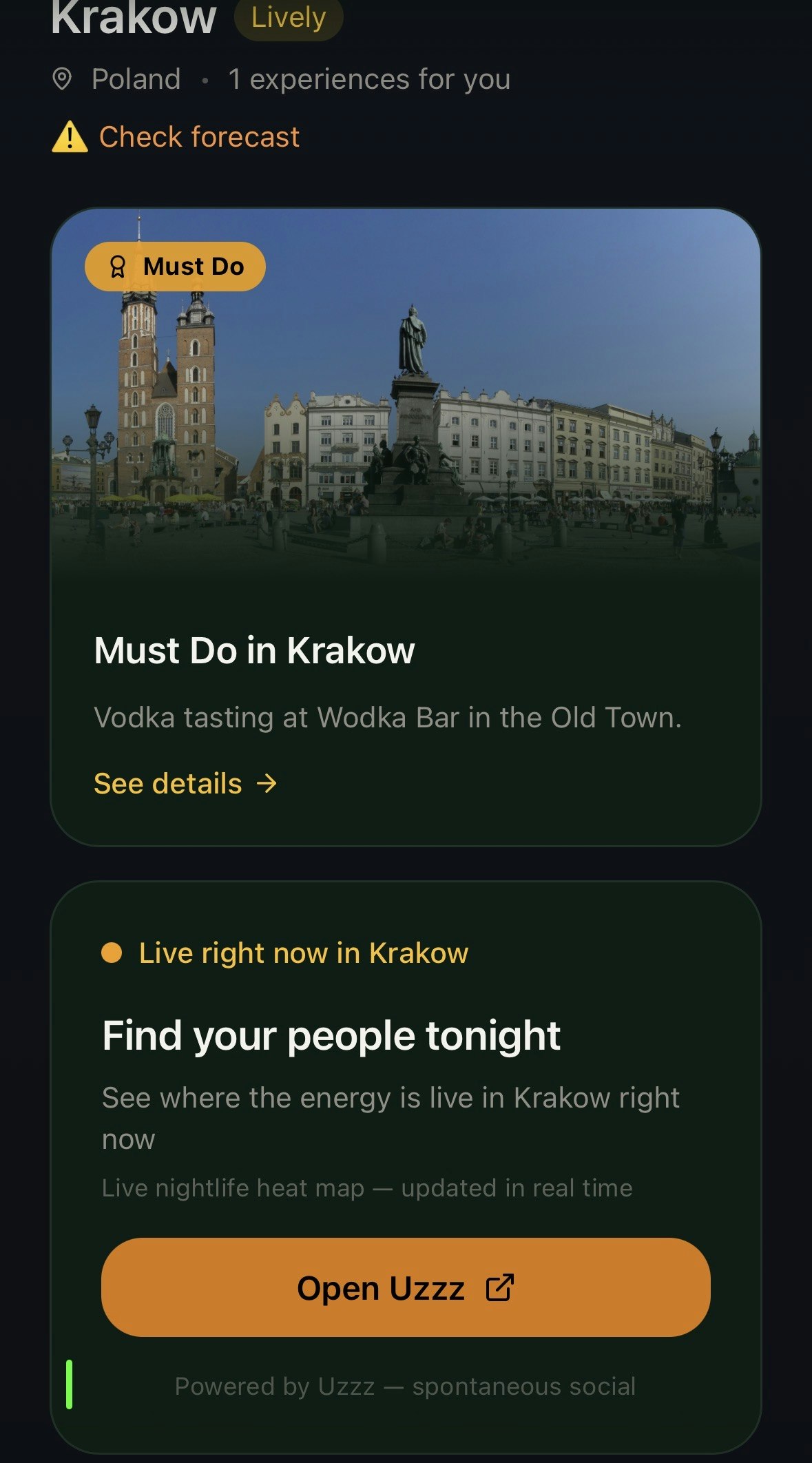Tap the Open Uzzz button
Image resolution: width=812 pixels, height=1463 pixels.
[x=405, y=1287]
